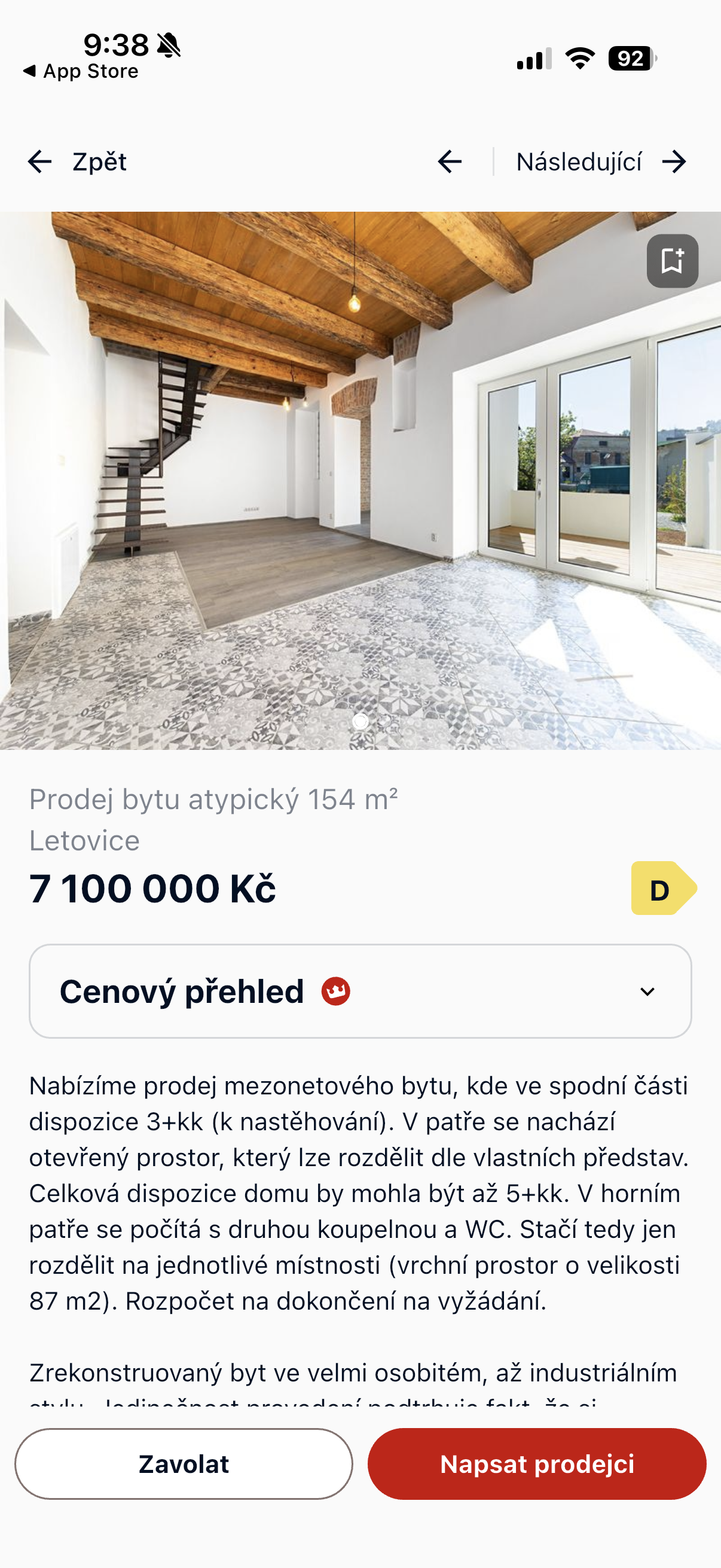Open the Následující listing
721x1568 pixels.
[x=600, y=162]
